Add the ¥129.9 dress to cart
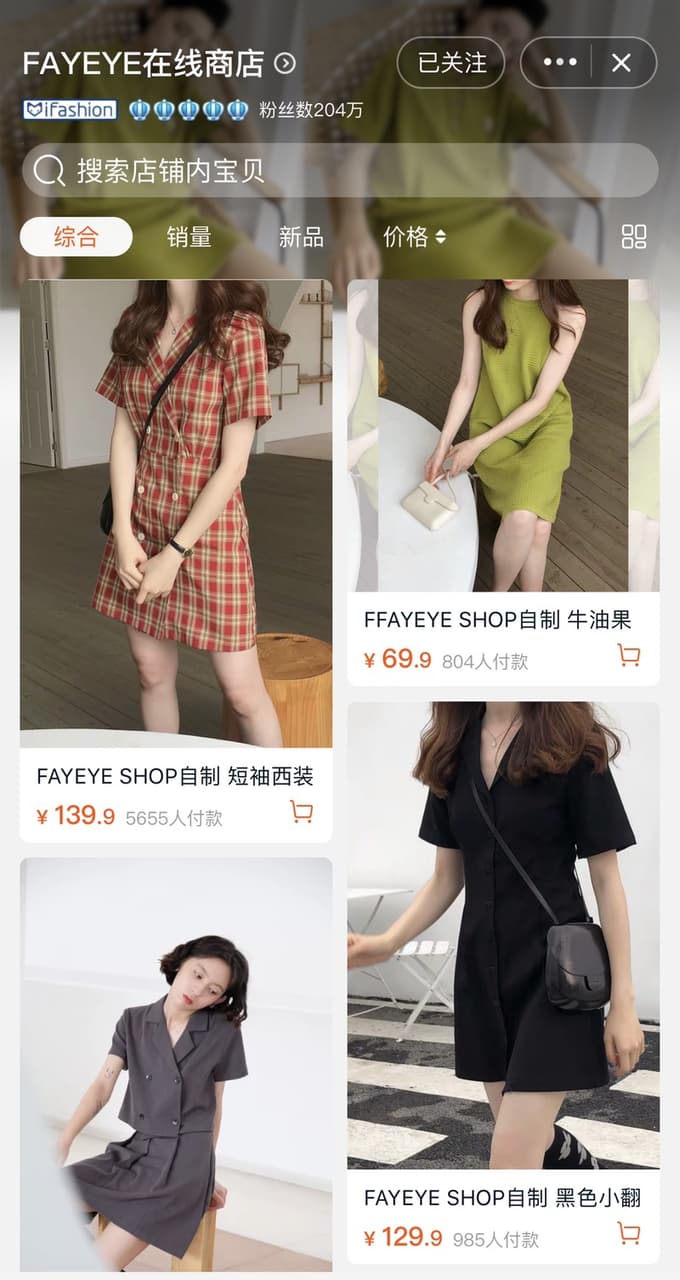This screenshot has height=1280, width=680. pyautogui.click(x=629, y=1233)
